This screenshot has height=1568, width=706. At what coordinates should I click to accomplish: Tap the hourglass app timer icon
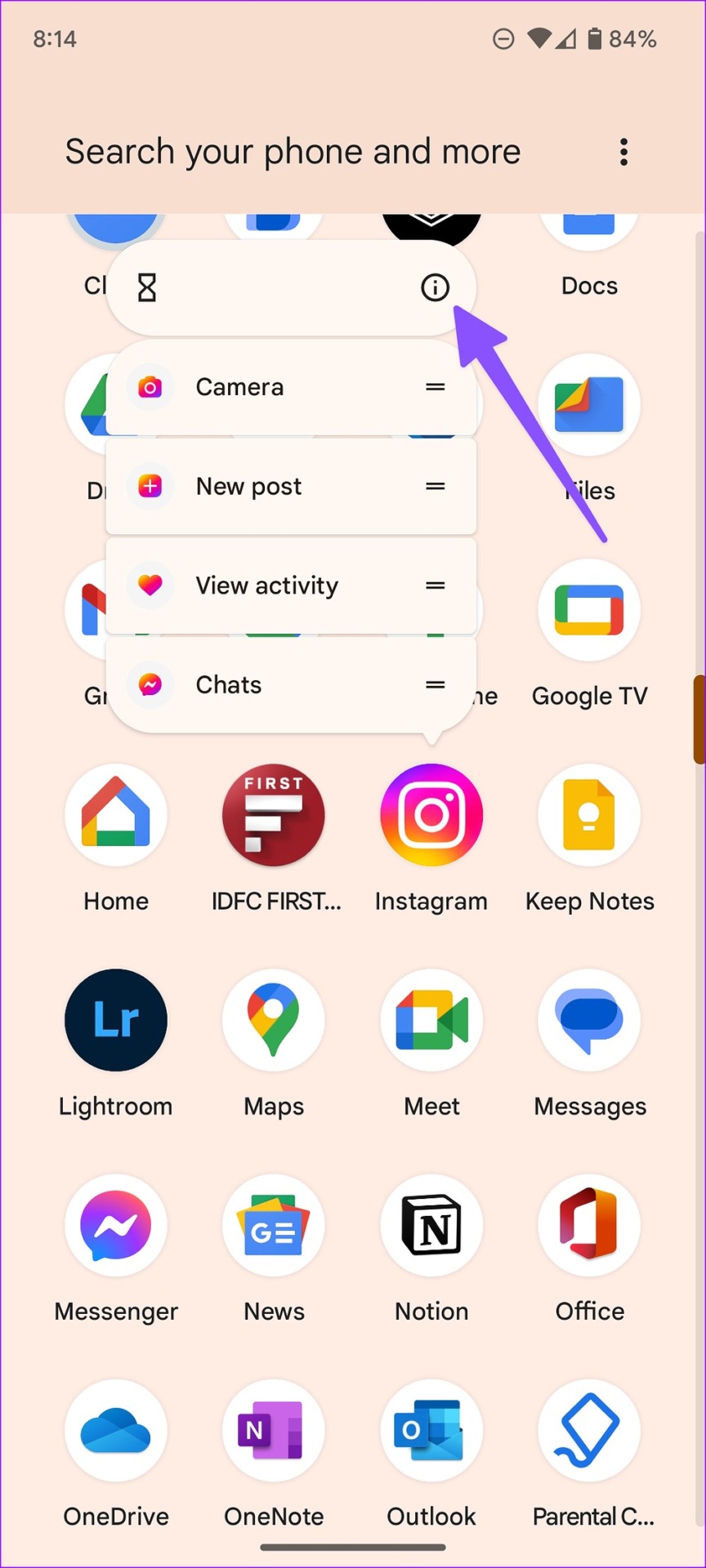pos(147,287)
